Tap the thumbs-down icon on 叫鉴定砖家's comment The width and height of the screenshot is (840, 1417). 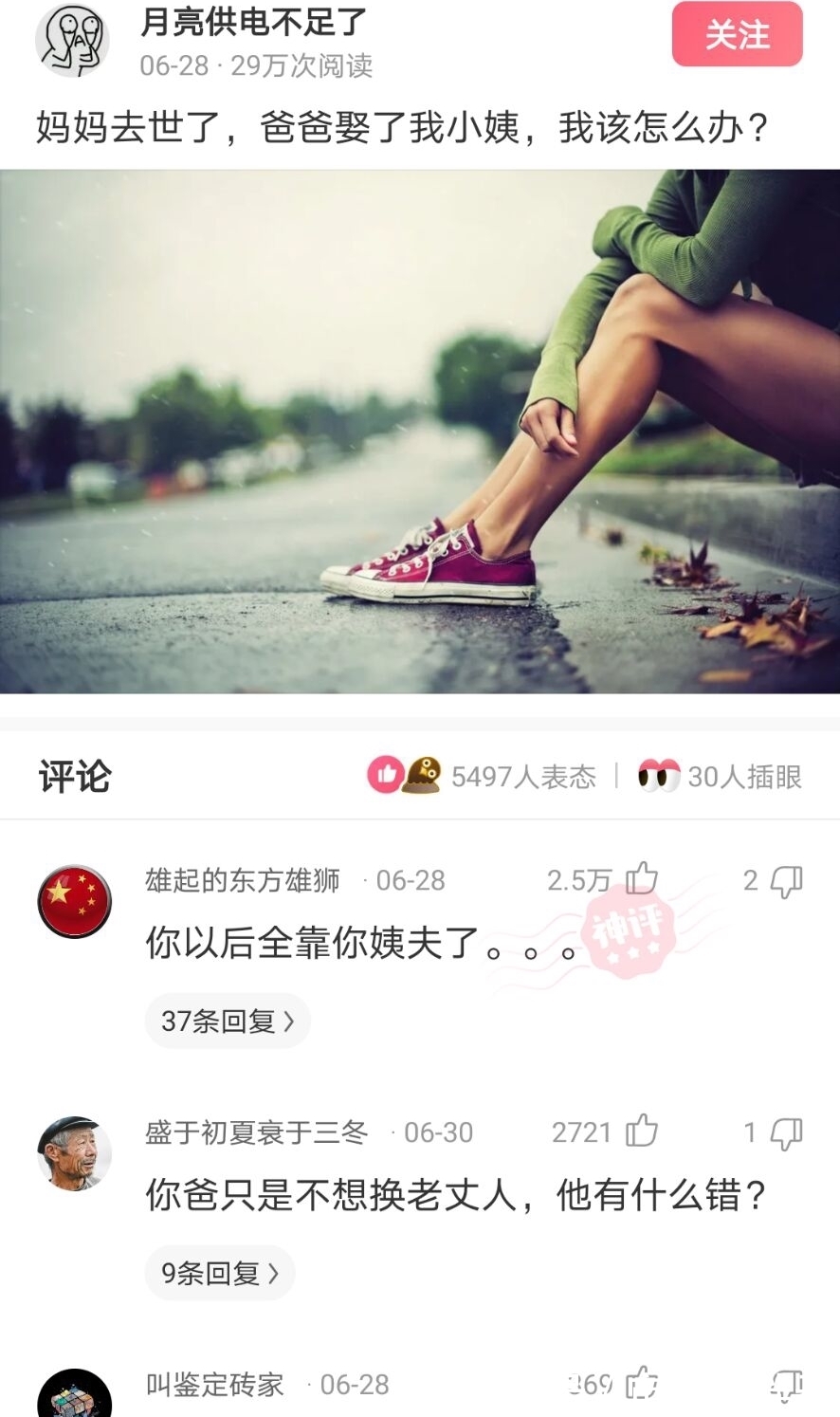789,1386
